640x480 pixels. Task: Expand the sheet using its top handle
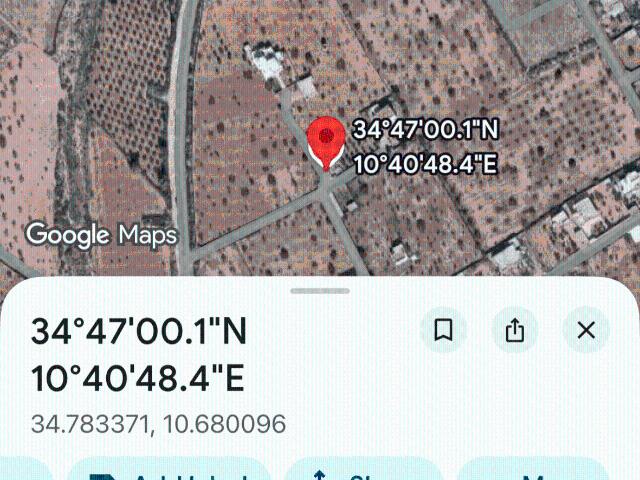coord(320,291)
